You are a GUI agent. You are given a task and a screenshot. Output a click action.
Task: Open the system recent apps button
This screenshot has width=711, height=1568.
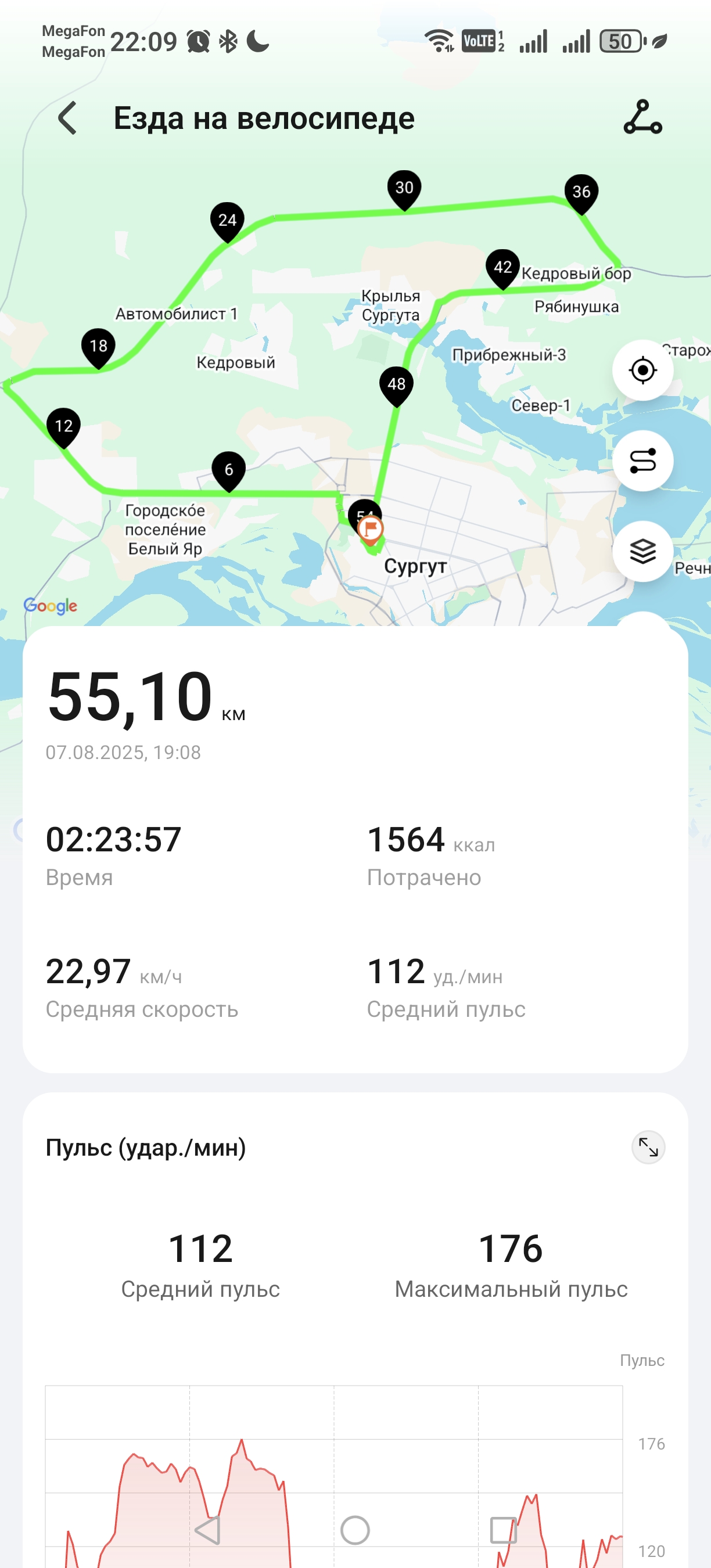point(504,1530)
